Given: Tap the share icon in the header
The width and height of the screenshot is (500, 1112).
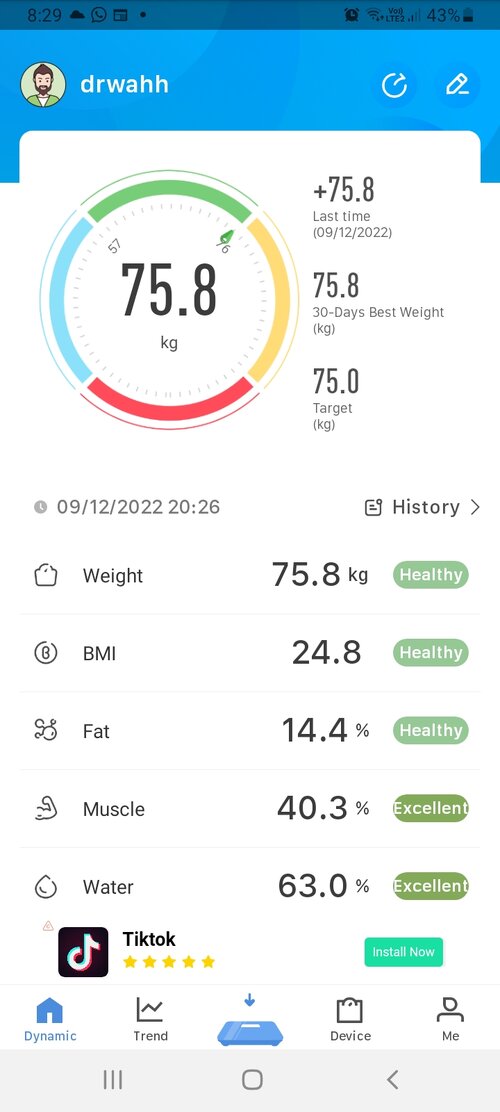Looking at the screenshot, I should (394, 86).
